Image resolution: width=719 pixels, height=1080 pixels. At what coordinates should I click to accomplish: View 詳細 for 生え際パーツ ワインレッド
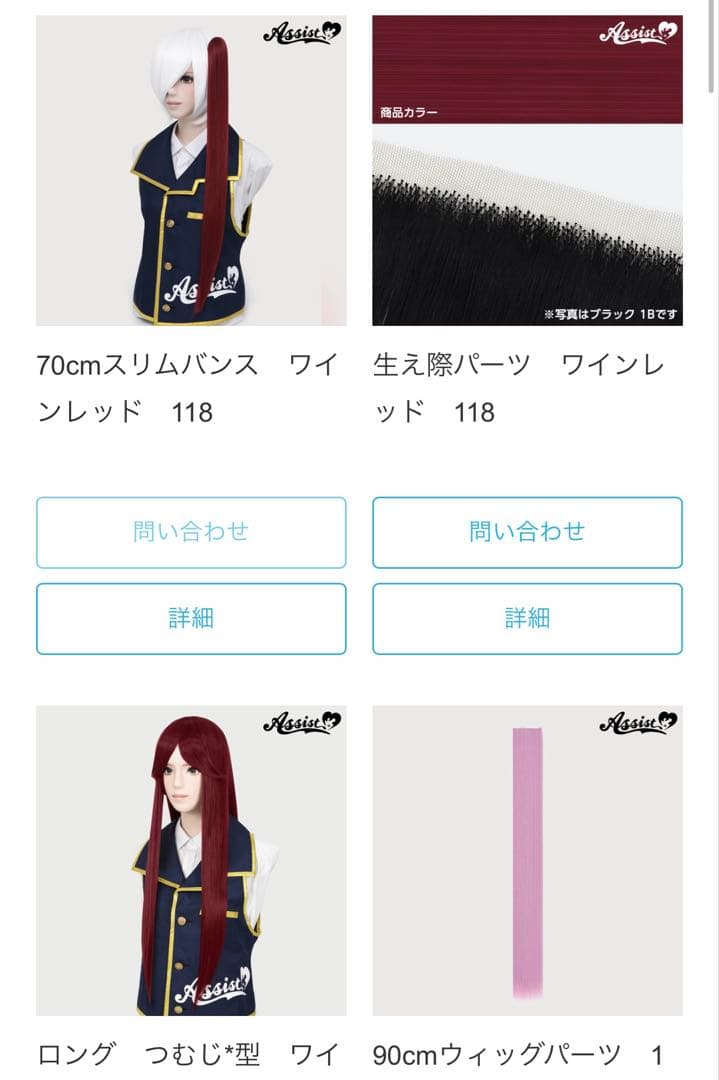pos(527,619)
